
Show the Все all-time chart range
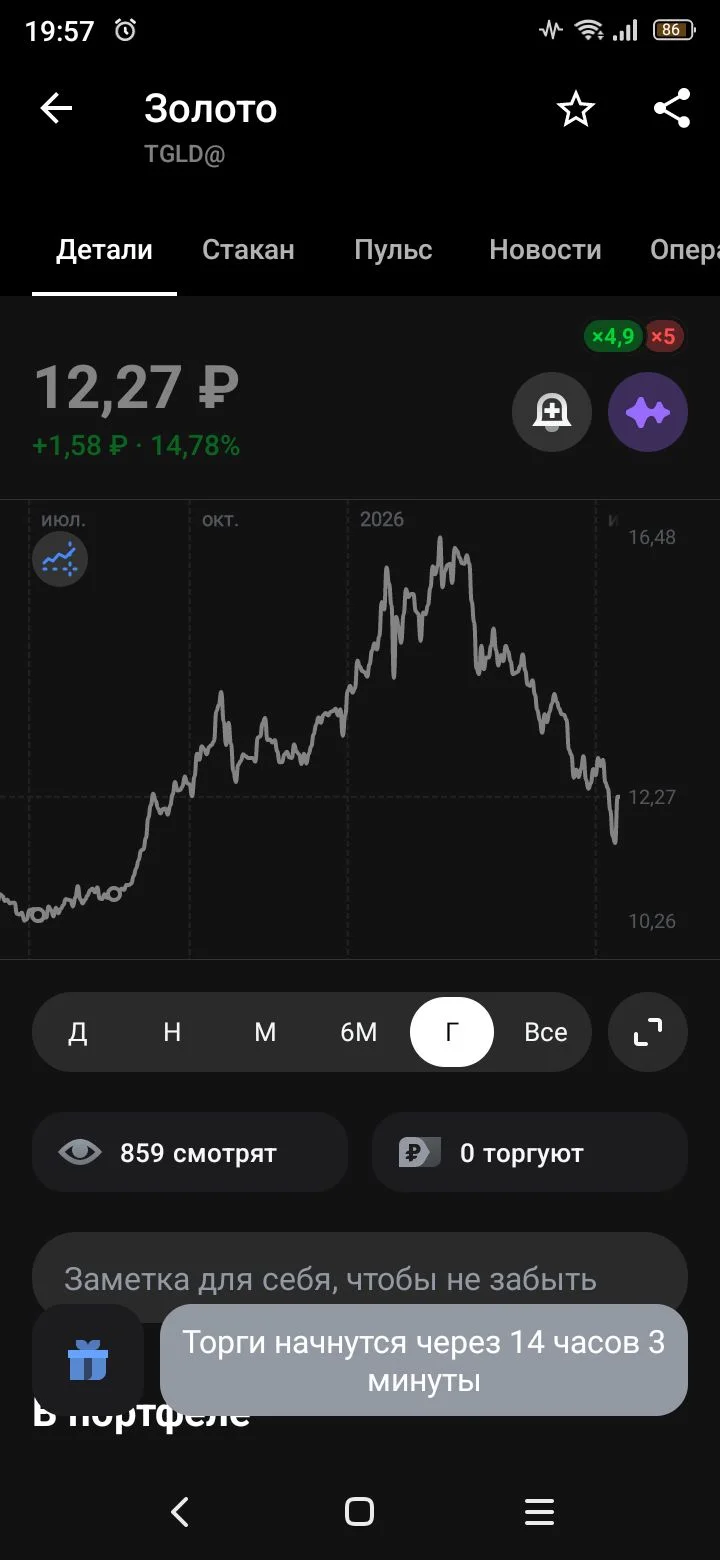pyautogui.click(x=546, y=1032)
